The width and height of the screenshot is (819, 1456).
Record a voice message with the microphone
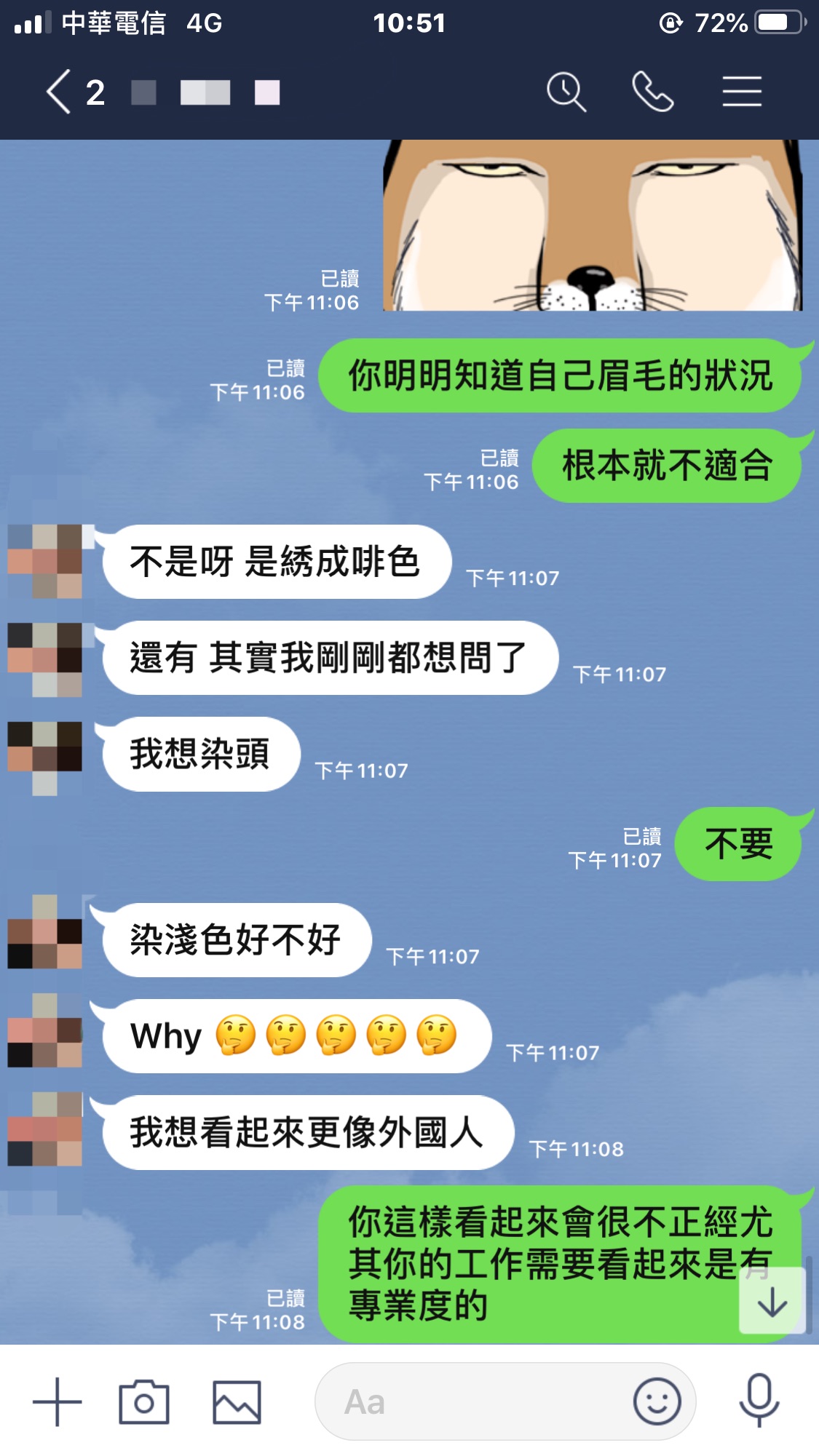coord(759,1400)
